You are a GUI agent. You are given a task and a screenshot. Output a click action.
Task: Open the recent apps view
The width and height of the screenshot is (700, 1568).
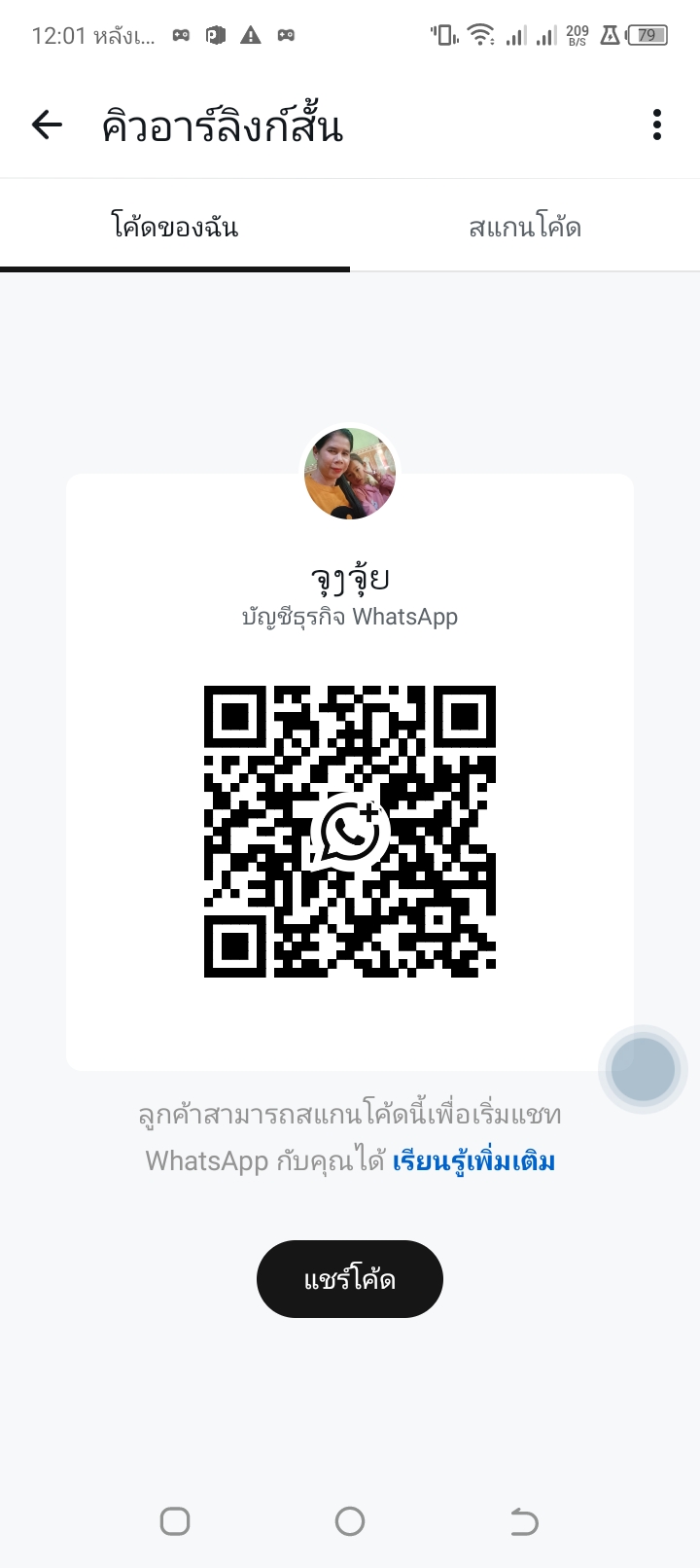coord(175,1521)
